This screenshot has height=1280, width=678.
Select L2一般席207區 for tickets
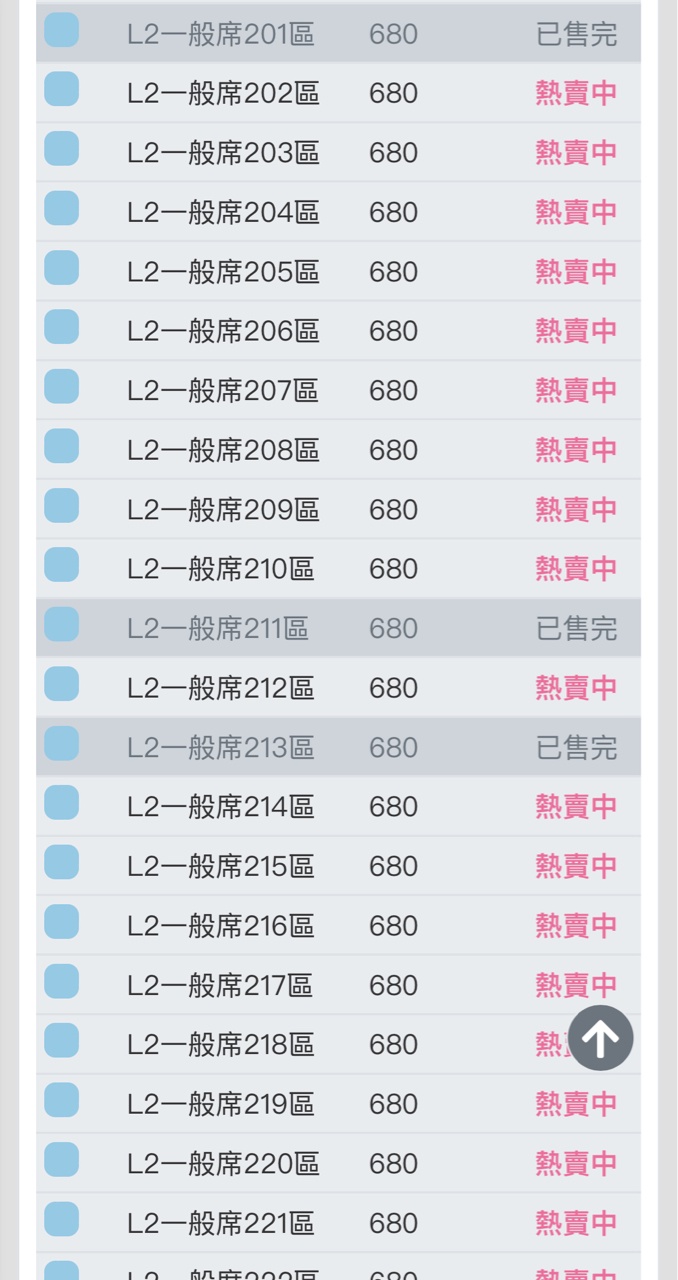[x=223, y=391]
